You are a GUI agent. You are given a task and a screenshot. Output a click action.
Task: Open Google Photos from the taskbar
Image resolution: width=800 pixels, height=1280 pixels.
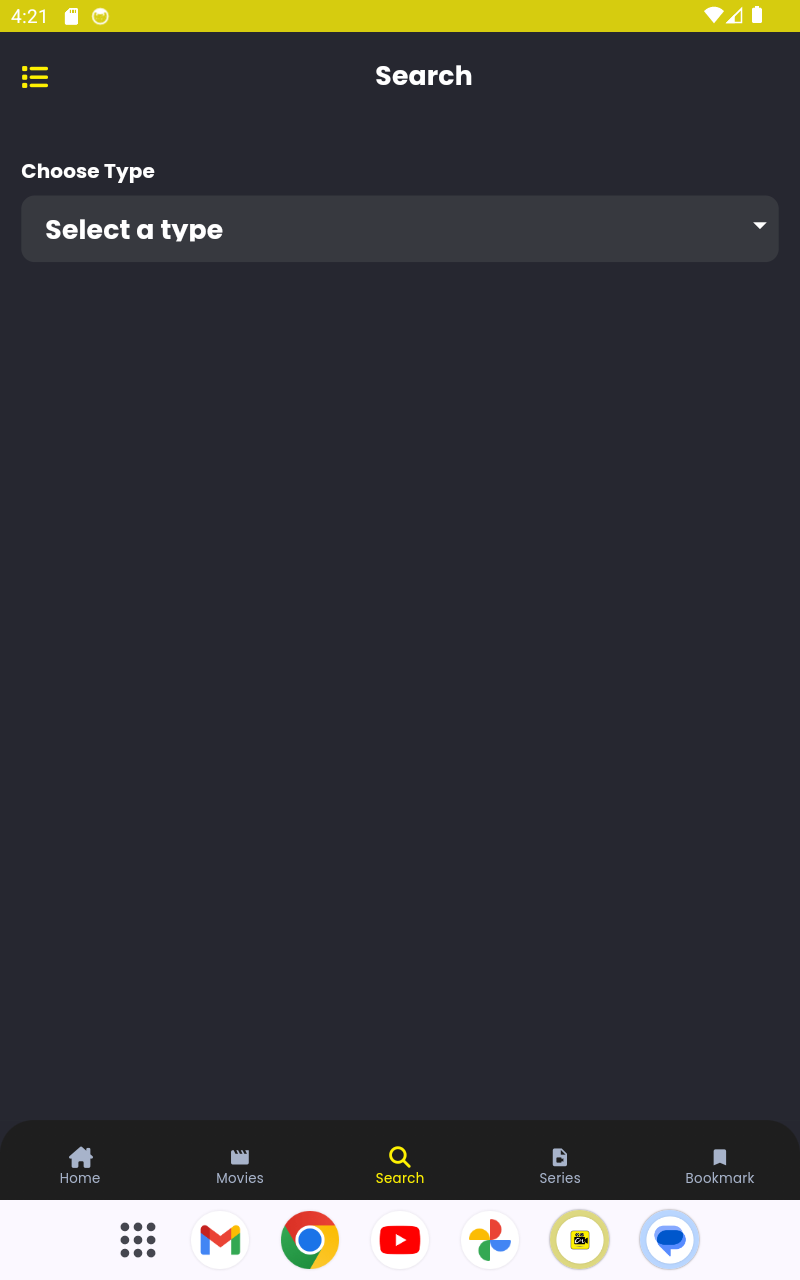[x=490, y=1240]
